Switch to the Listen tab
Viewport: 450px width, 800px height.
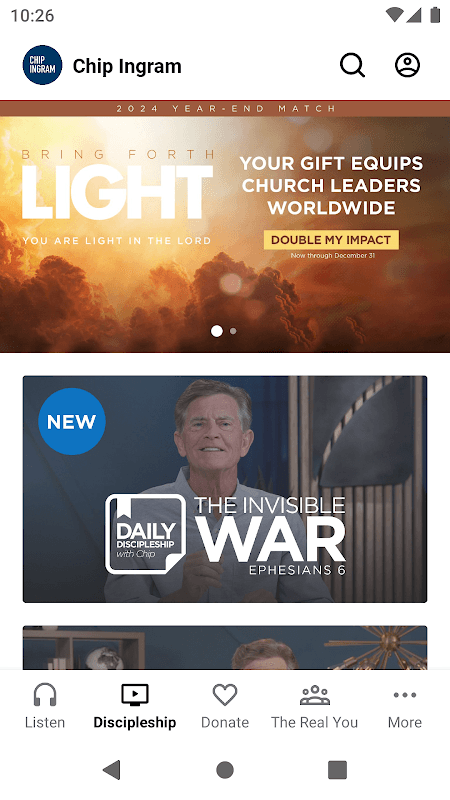click(x=45, y=707)
